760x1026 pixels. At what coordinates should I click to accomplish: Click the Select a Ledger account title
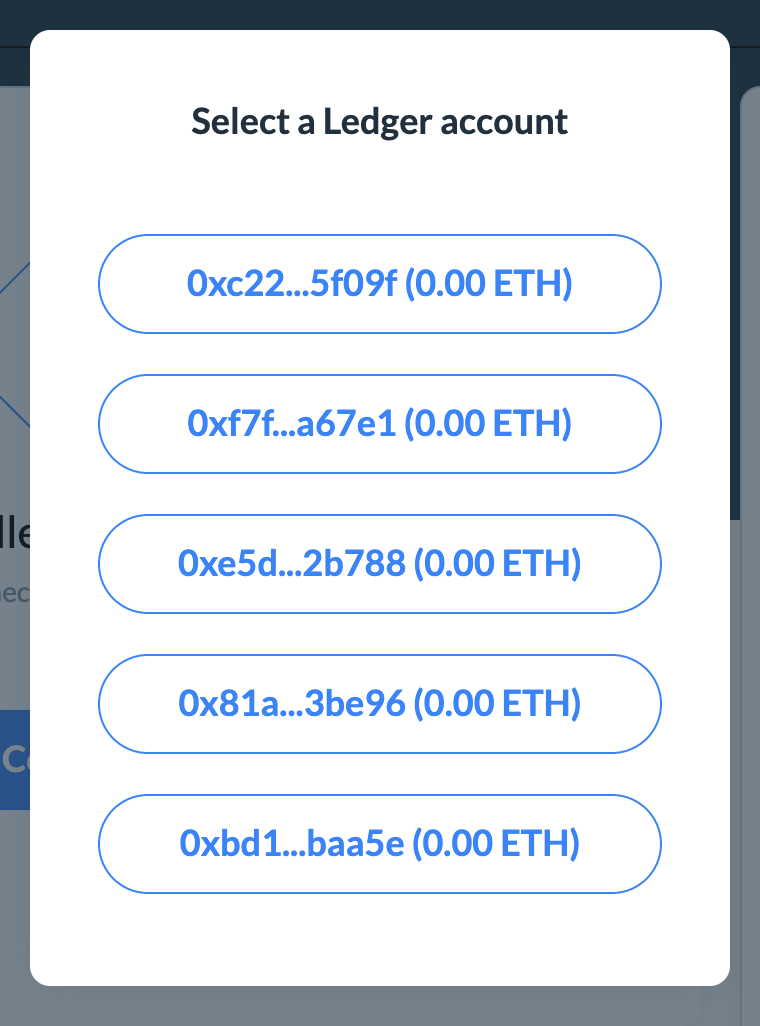pyautogui.click(x=378, y=121)
